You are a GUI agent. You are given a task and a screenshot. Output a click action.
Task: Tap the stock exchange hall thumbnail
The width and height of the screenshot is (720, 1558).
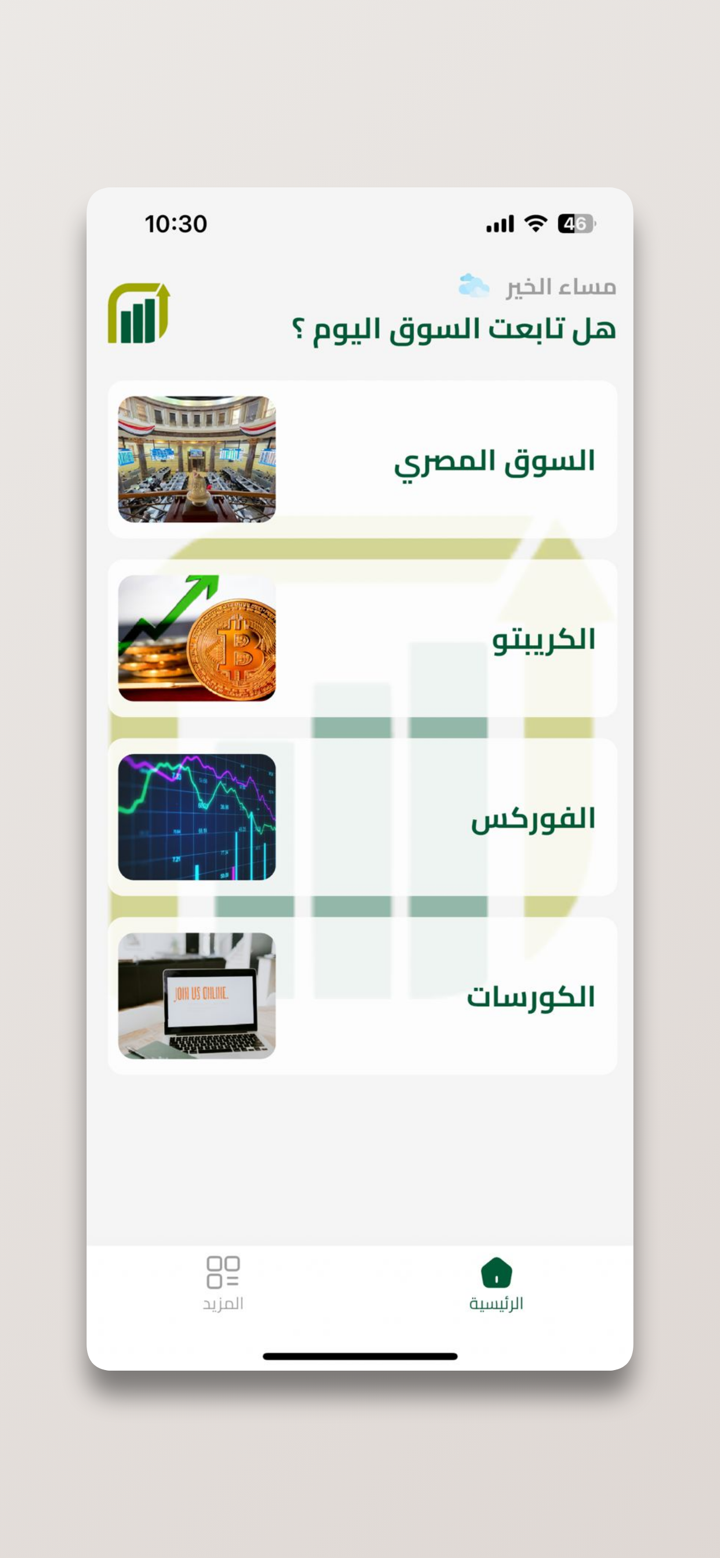[x=196, y=458]
